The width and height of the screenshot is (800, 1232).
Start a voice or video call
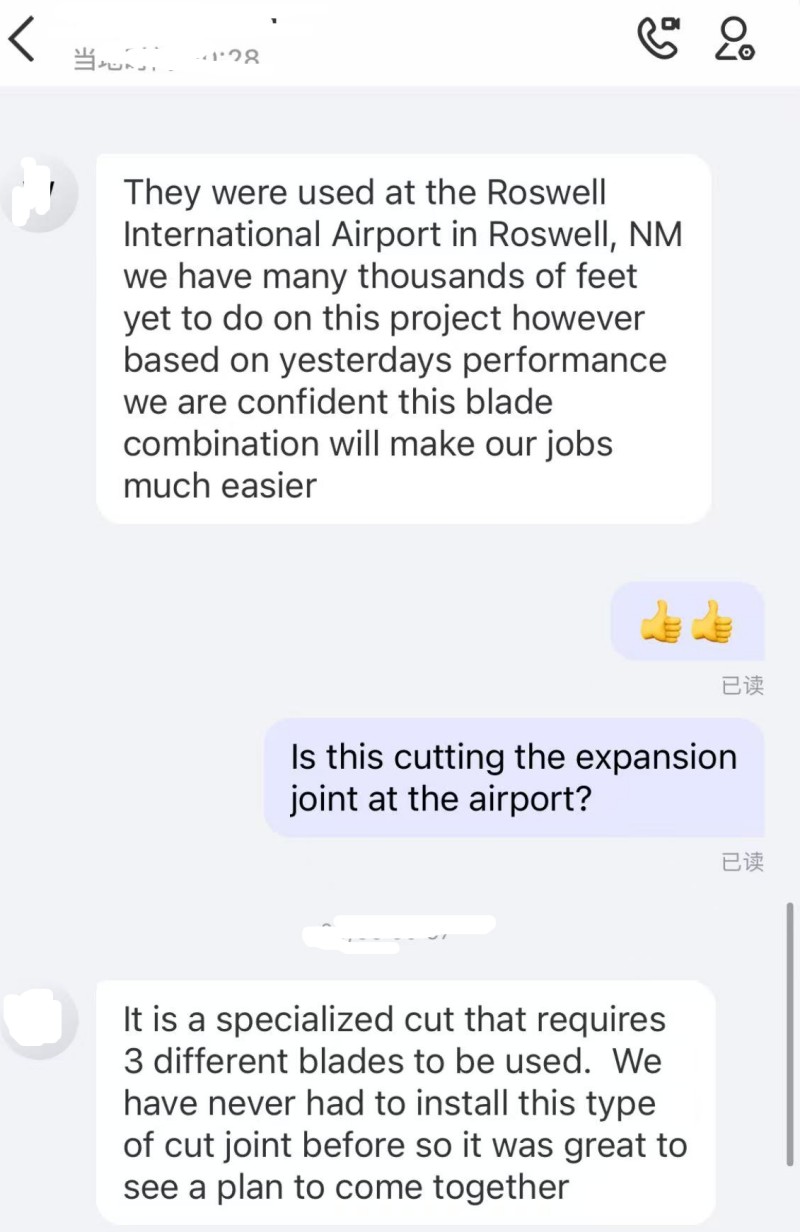pyautogui.click(x=658, y=39)
